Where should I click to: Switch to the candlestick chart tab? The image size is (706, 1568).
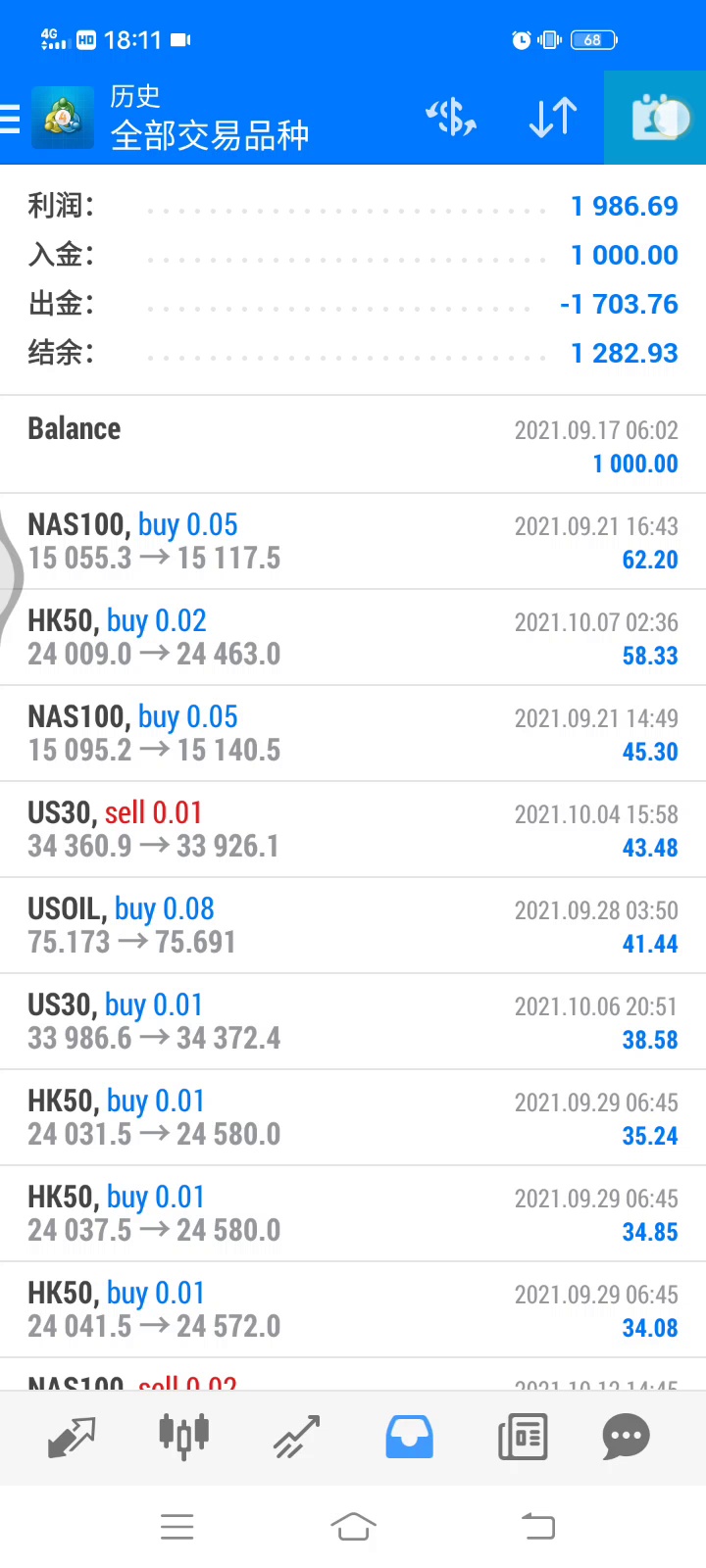pyautogui.click(x=184, y=1437)
